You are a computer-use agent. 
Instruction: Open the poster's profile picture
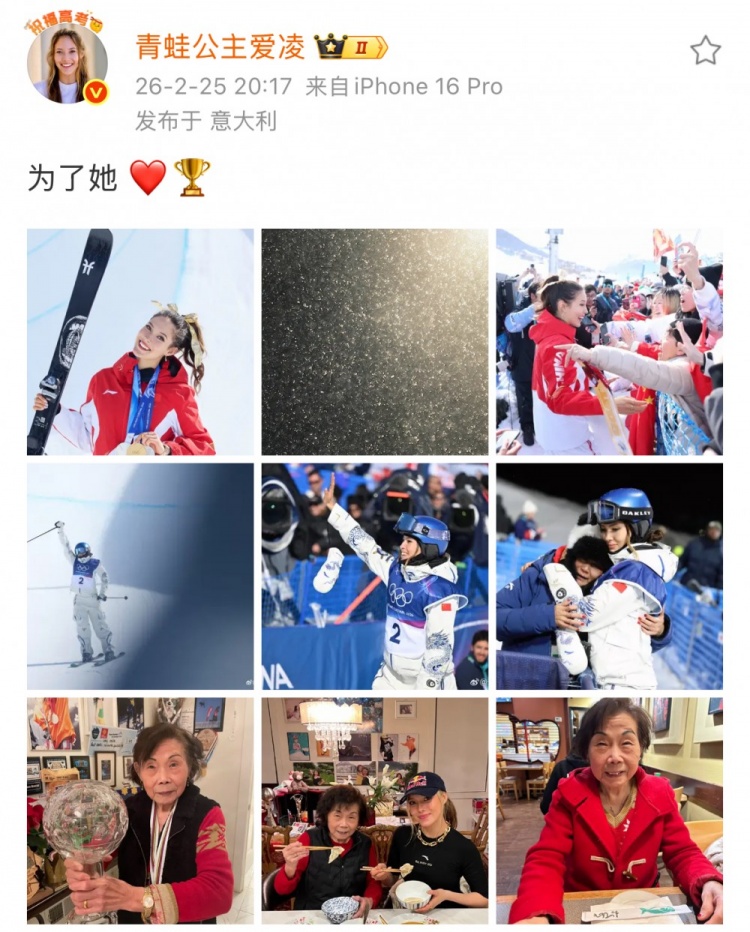point(67,62)
